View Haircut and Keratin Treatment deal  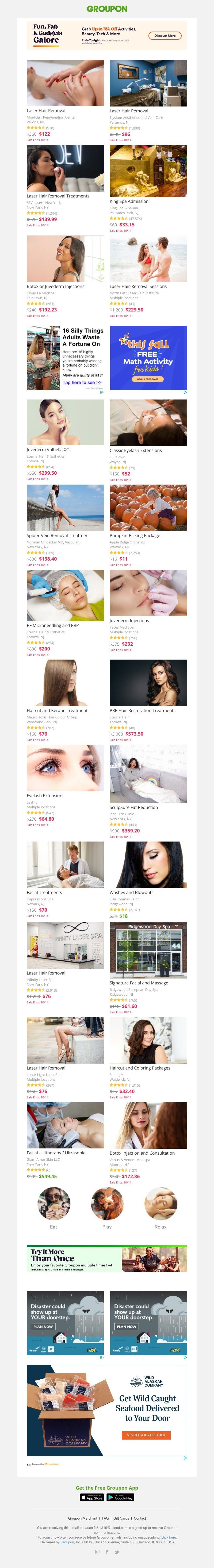tap(65, 683)
